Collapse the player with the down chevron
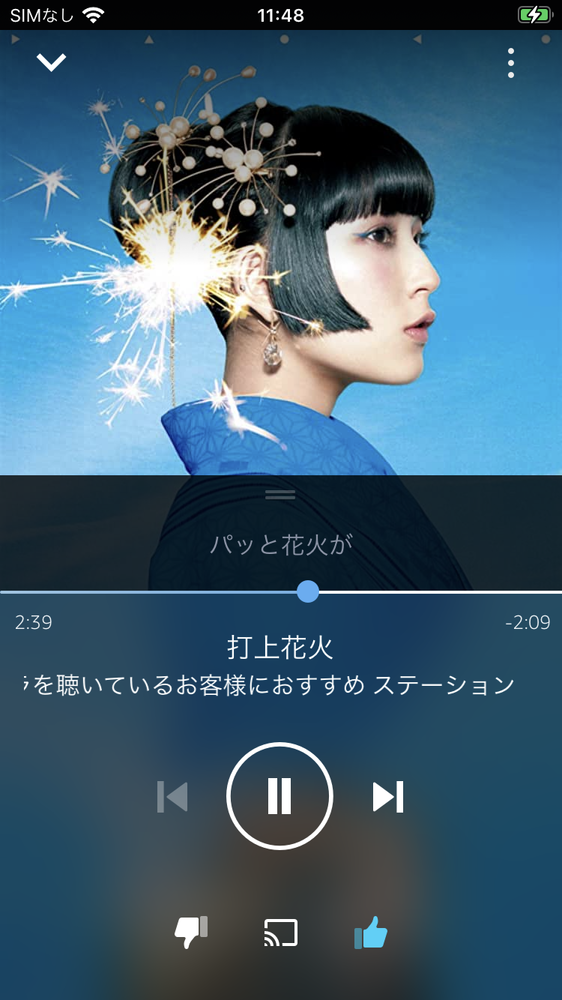Image resolution: width=562 pixels, height=1000 pixels. point(51,62)
